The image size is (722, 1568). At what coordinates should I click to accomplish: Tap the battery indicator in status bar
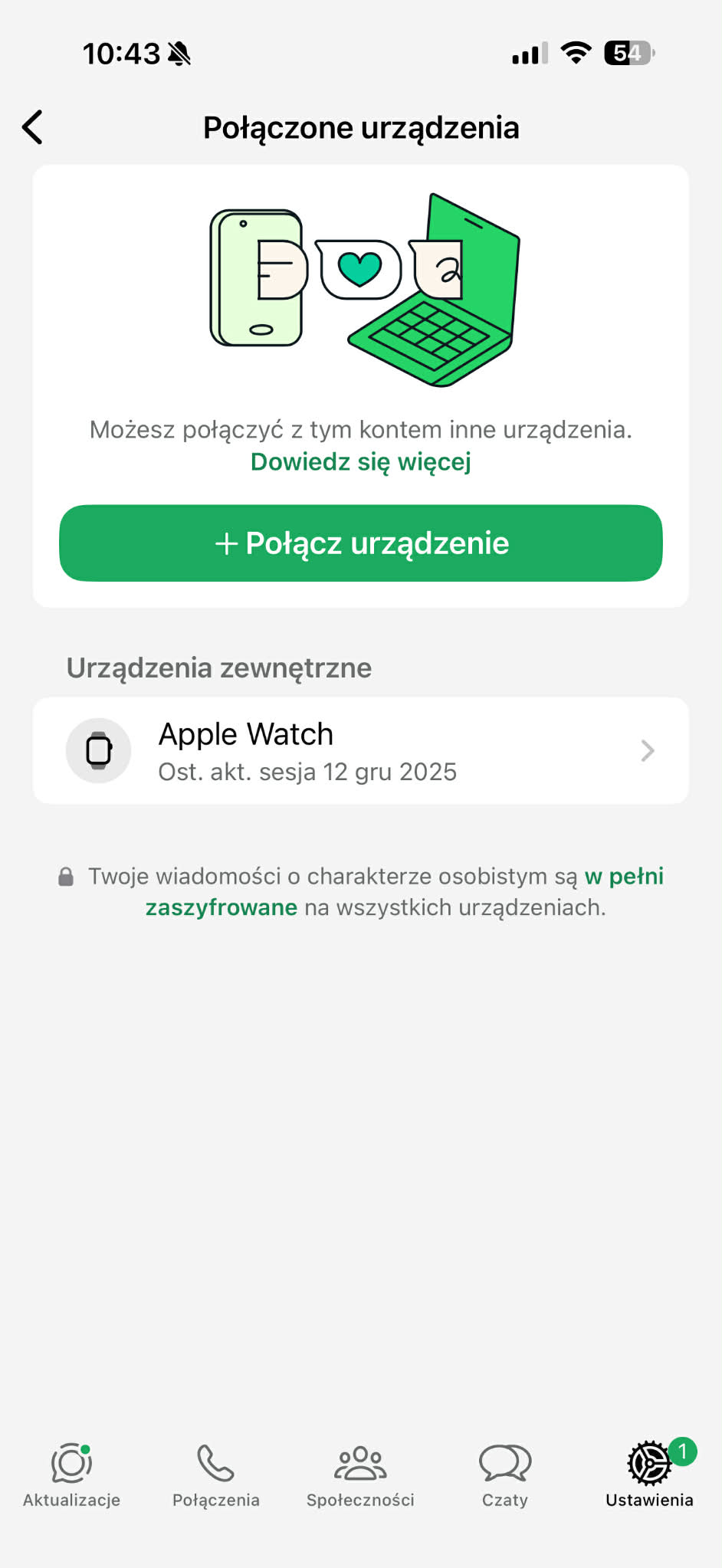click(628, 53)
